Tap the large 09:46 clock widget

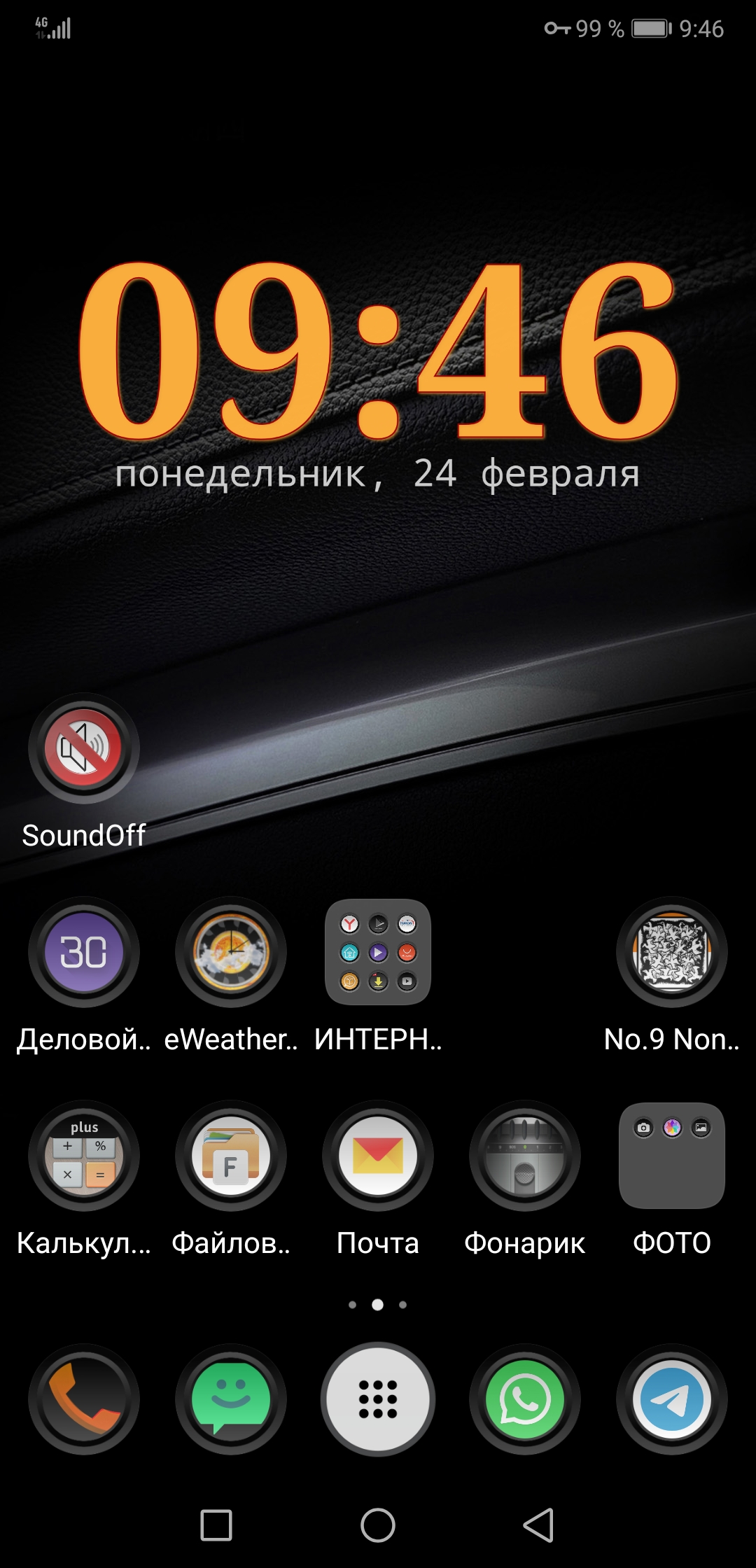pos(378,350)
